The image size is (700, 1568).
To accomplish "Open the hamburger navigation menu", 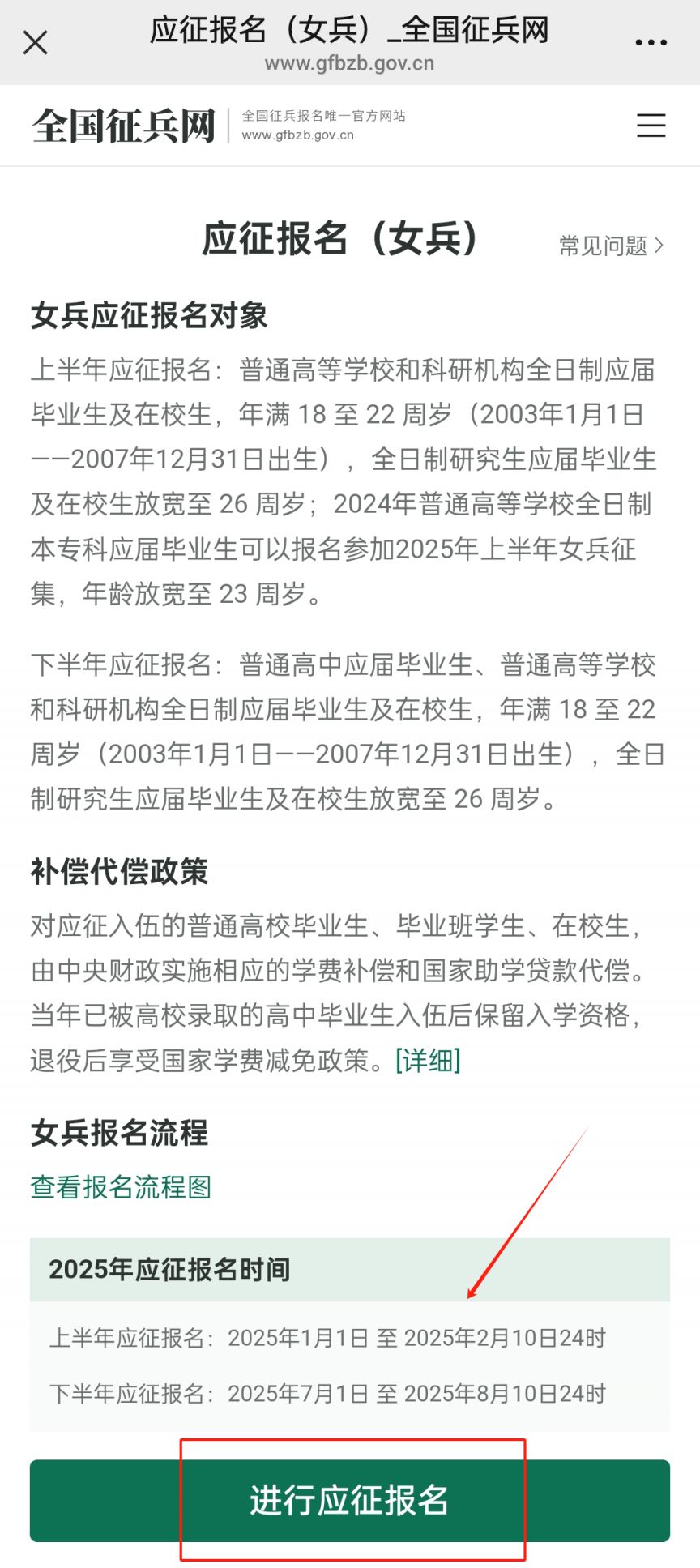I will (651, 126).
